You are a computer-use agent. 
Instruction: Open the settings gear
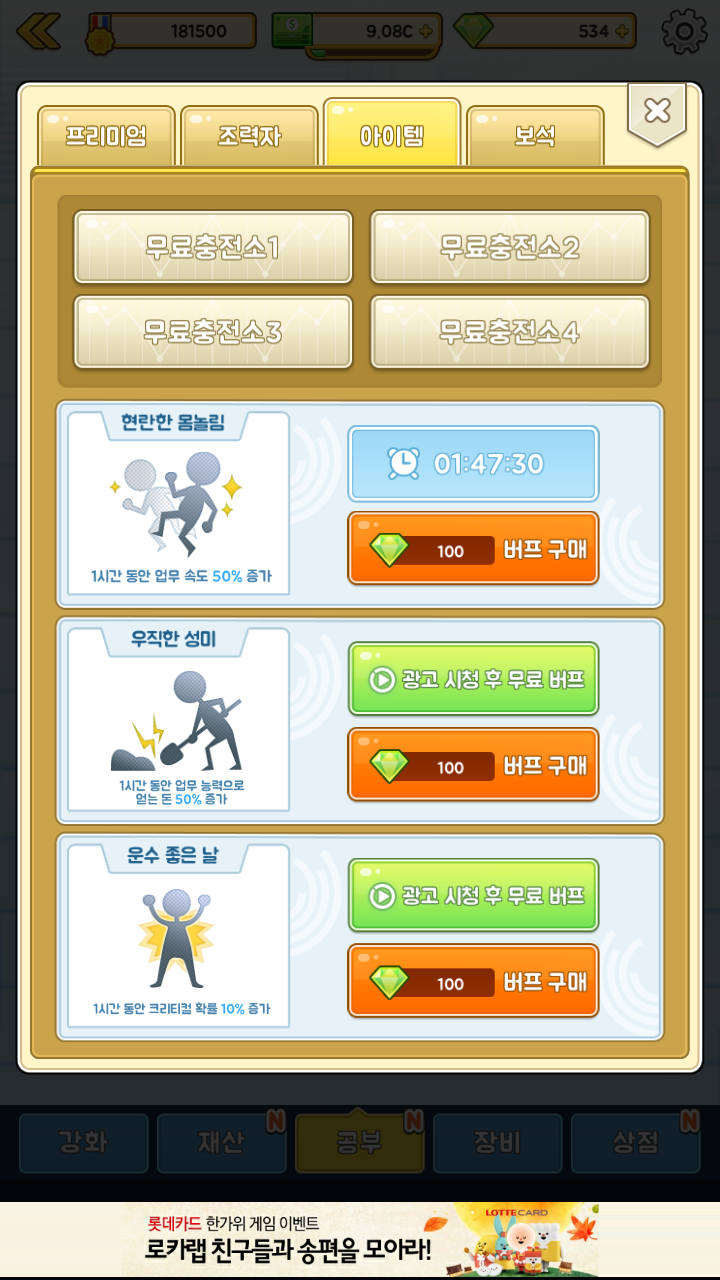tap(685, 31)
